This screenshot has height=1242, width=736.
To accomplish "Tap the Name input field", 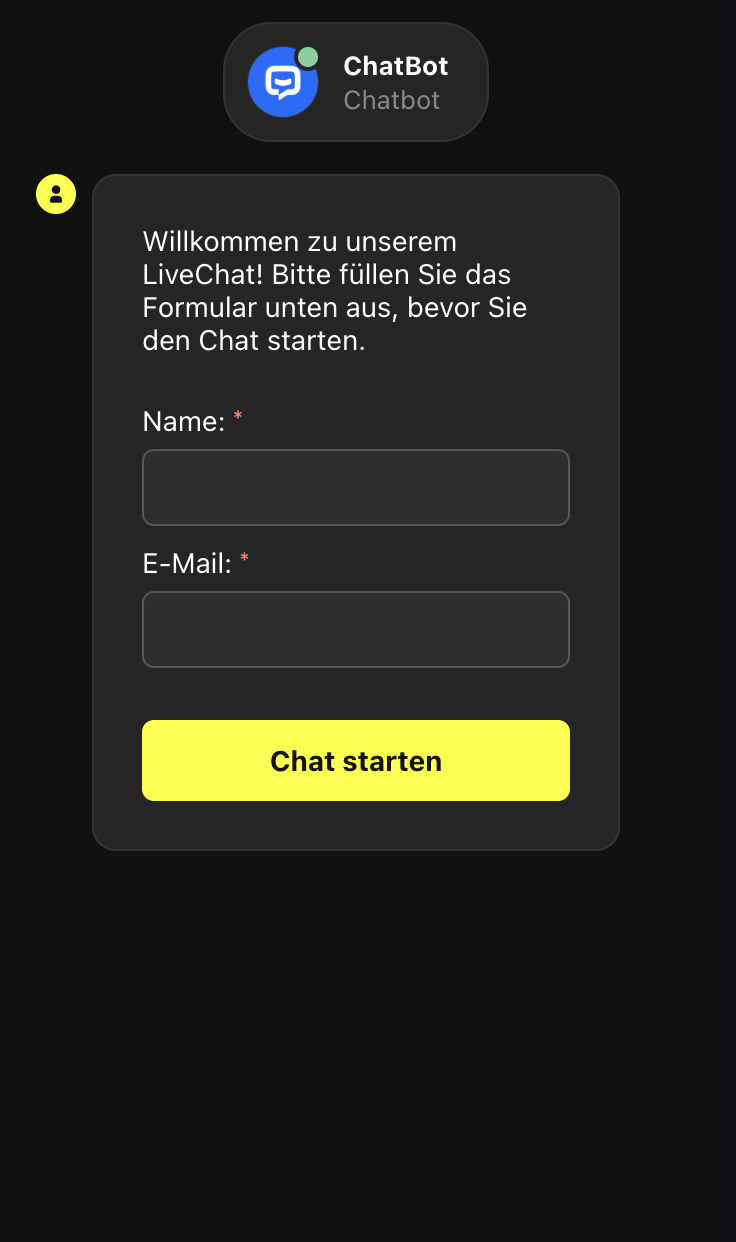I will [x=355, y=487].
